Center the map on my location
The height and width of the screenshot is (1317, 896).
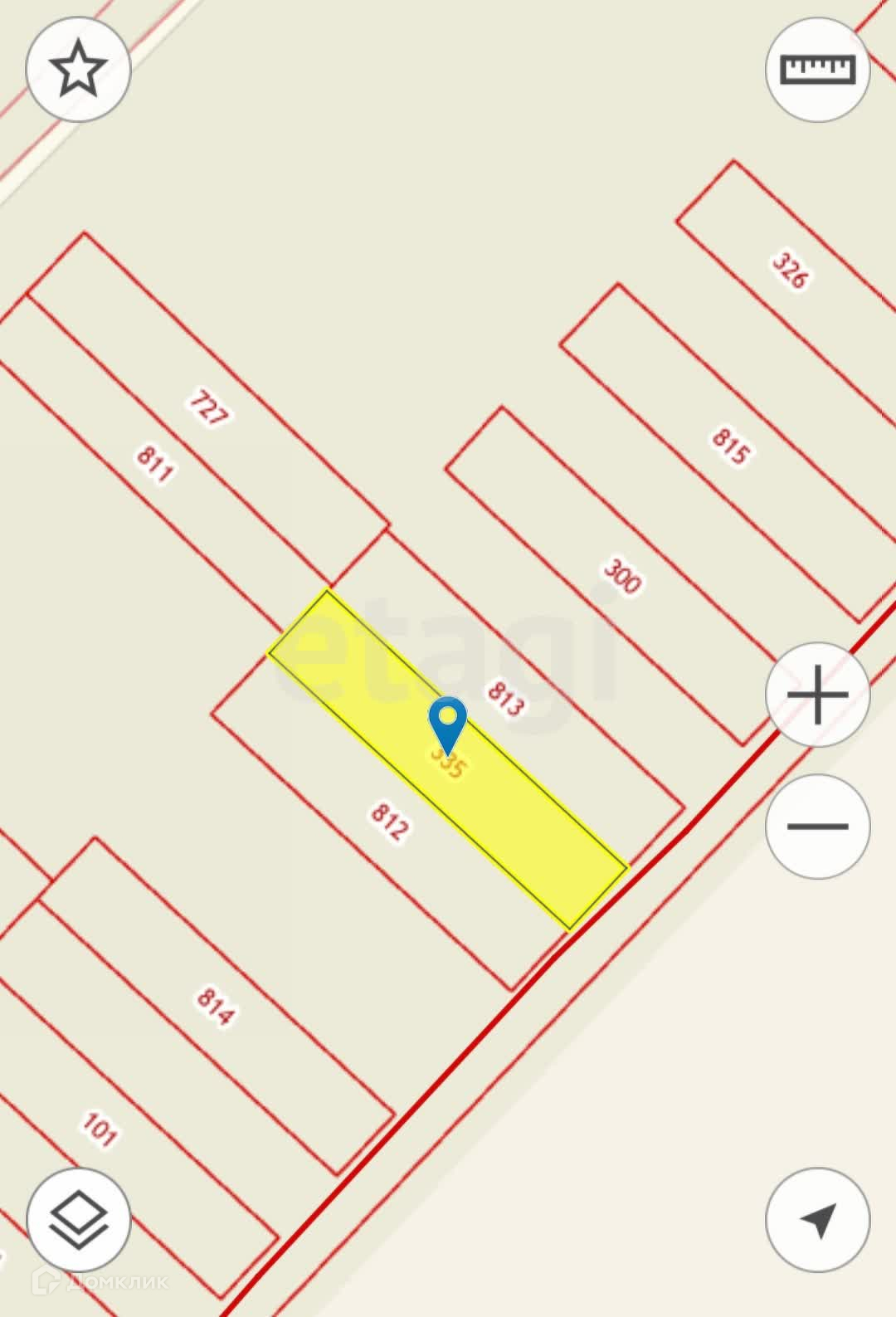(817, 1220)
